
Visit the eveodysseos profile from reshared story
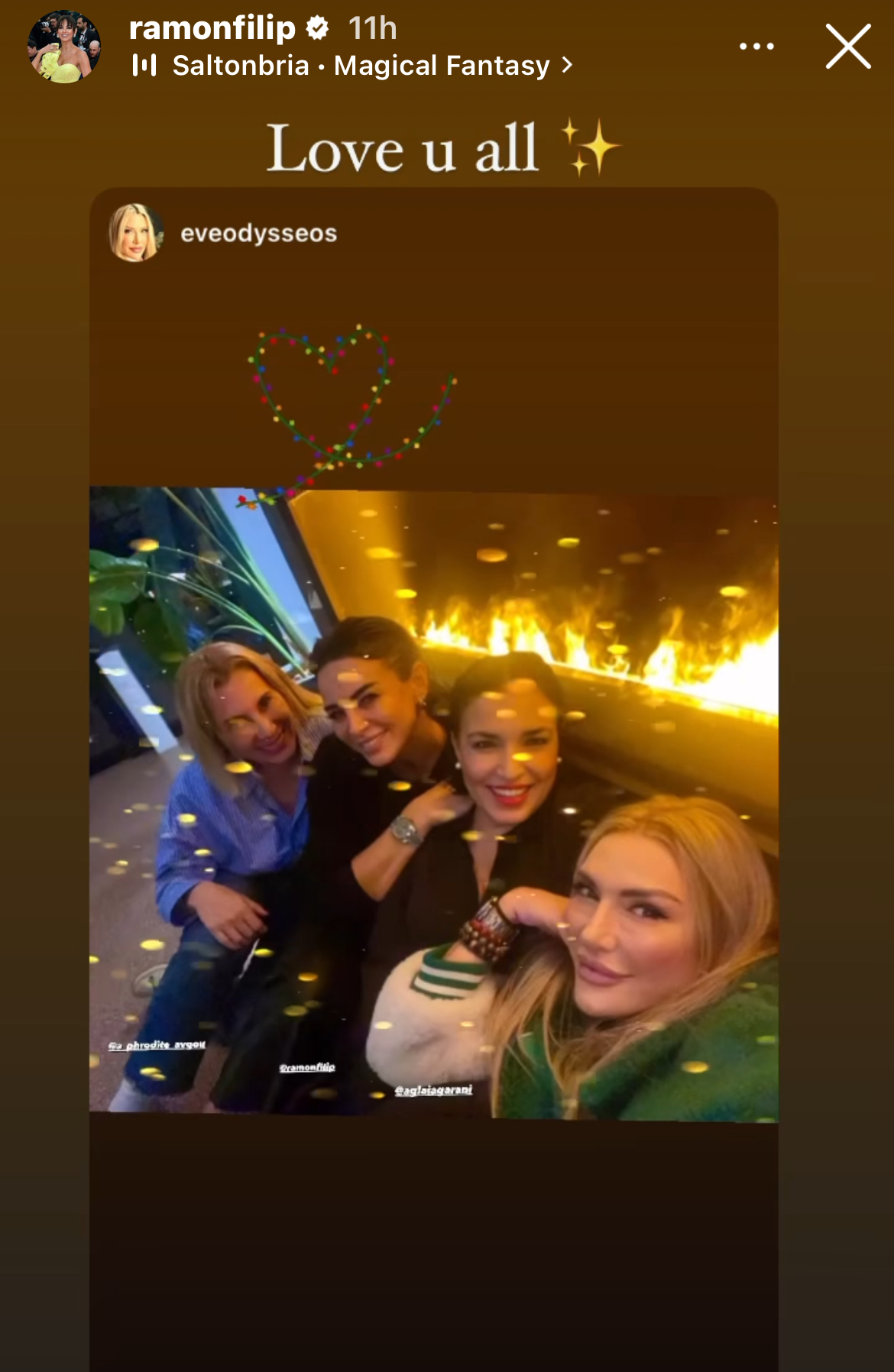[258, 234]
